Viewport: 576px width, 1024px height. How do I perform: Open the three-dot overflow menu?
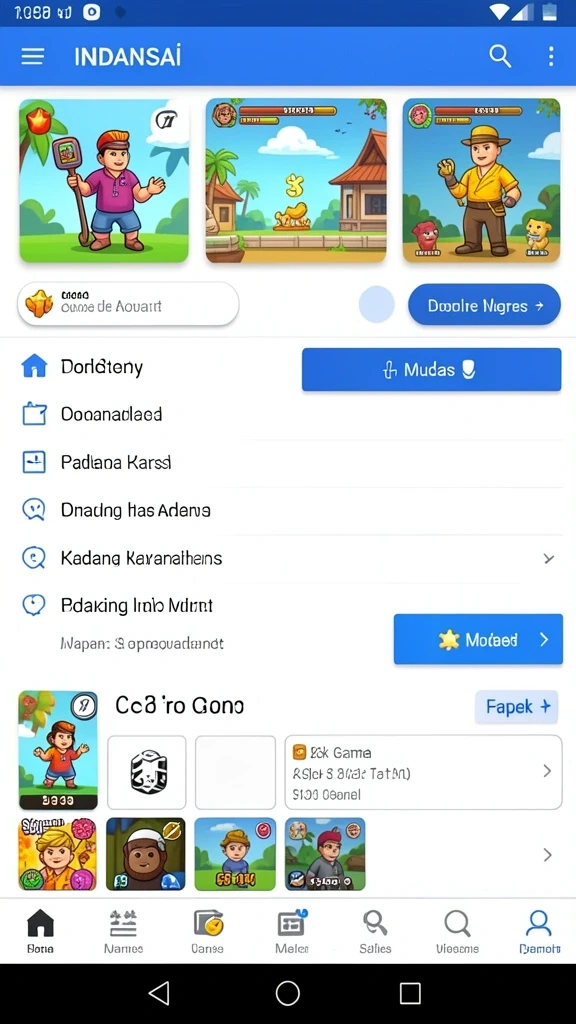tap(551, 57)
